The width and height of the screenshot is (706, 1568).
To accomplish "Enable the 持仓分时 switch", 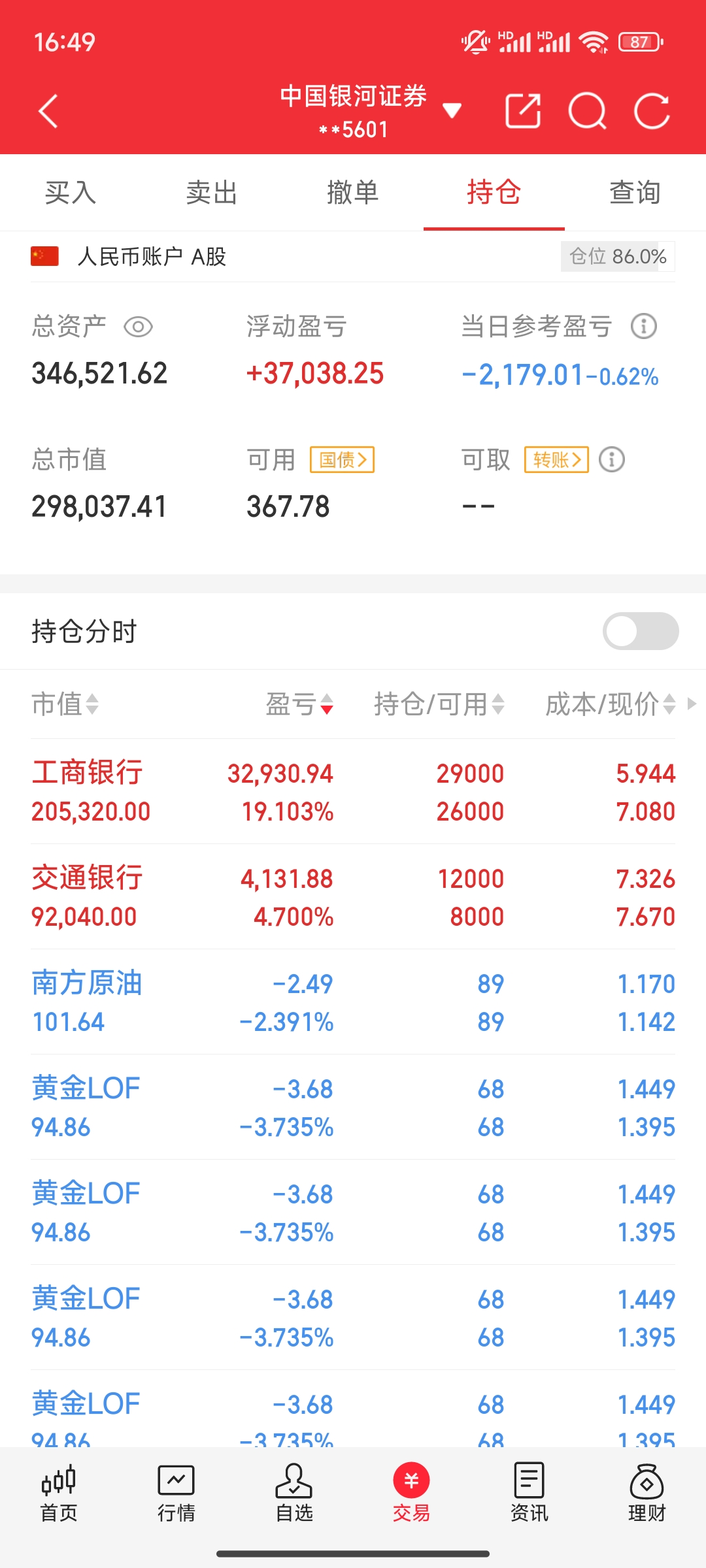I will [x=640, y=631].
